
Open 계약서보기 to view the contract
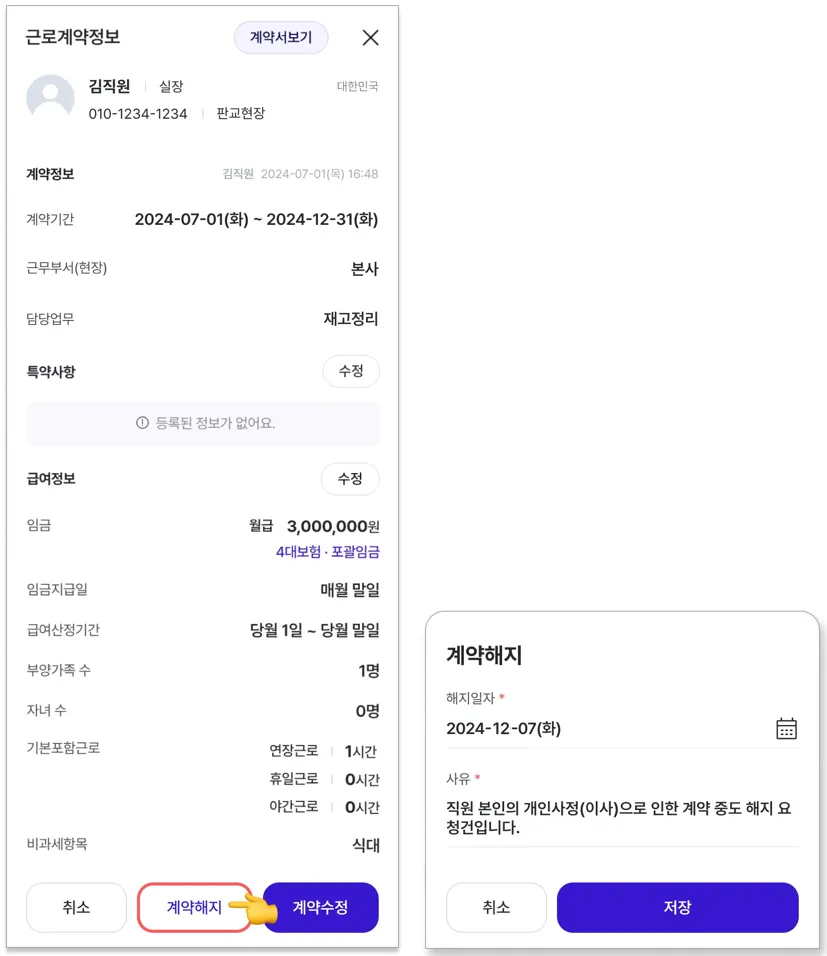[281, 38]
